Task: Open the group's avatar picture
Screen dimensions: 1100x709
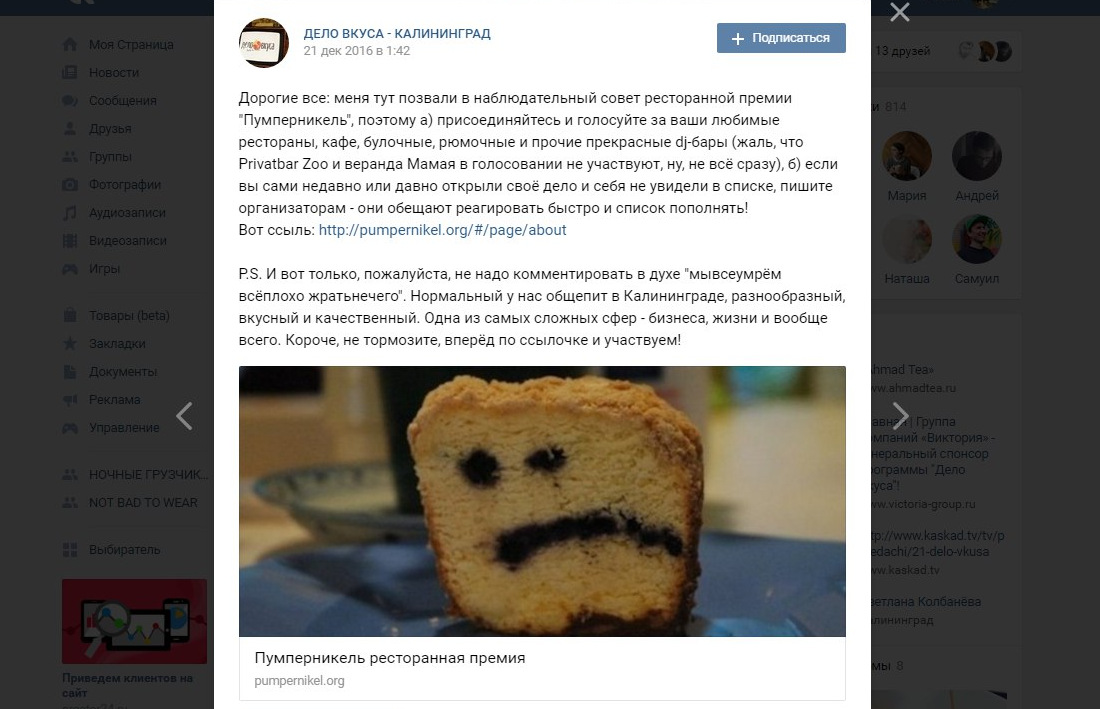Action: pos(264,43)
